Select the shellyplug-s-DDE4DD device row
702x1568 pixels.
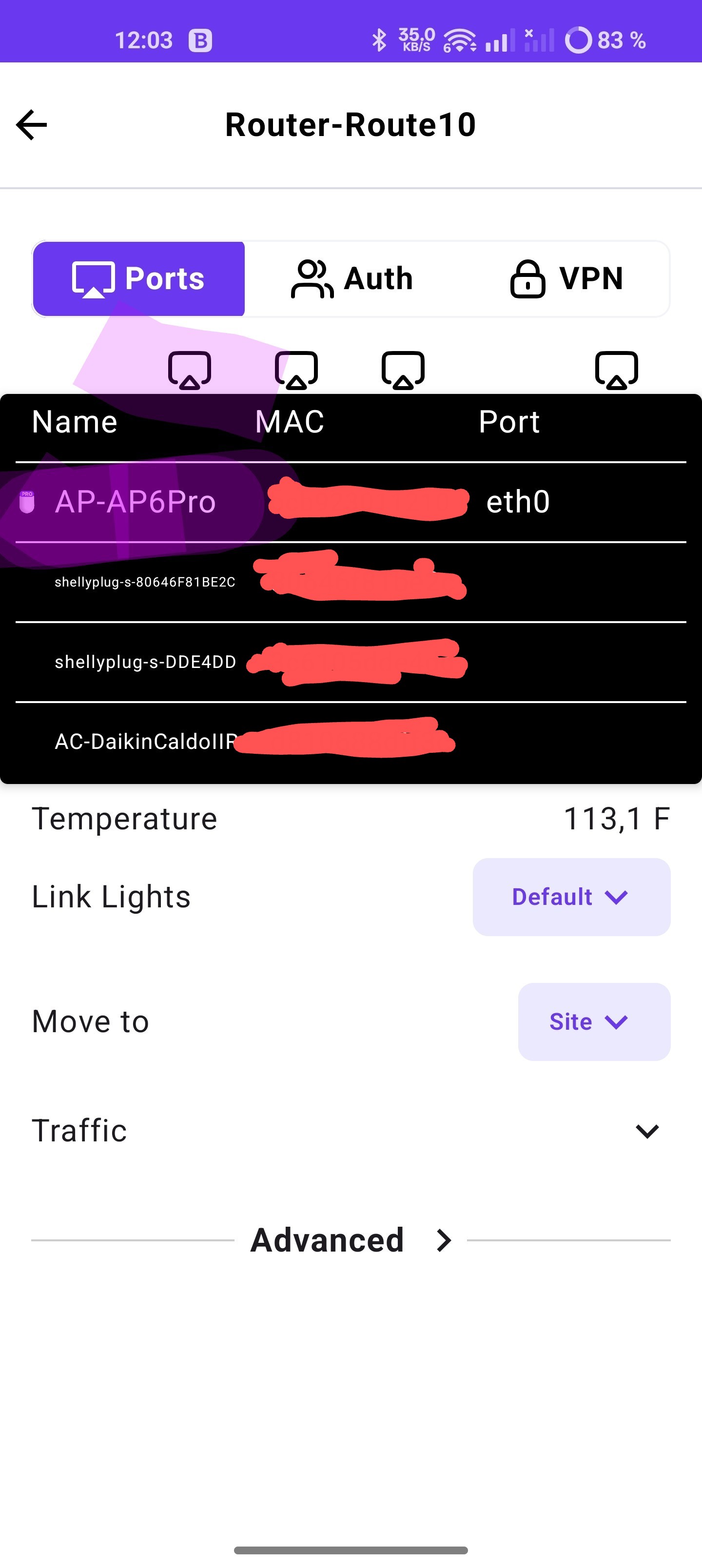351,662
